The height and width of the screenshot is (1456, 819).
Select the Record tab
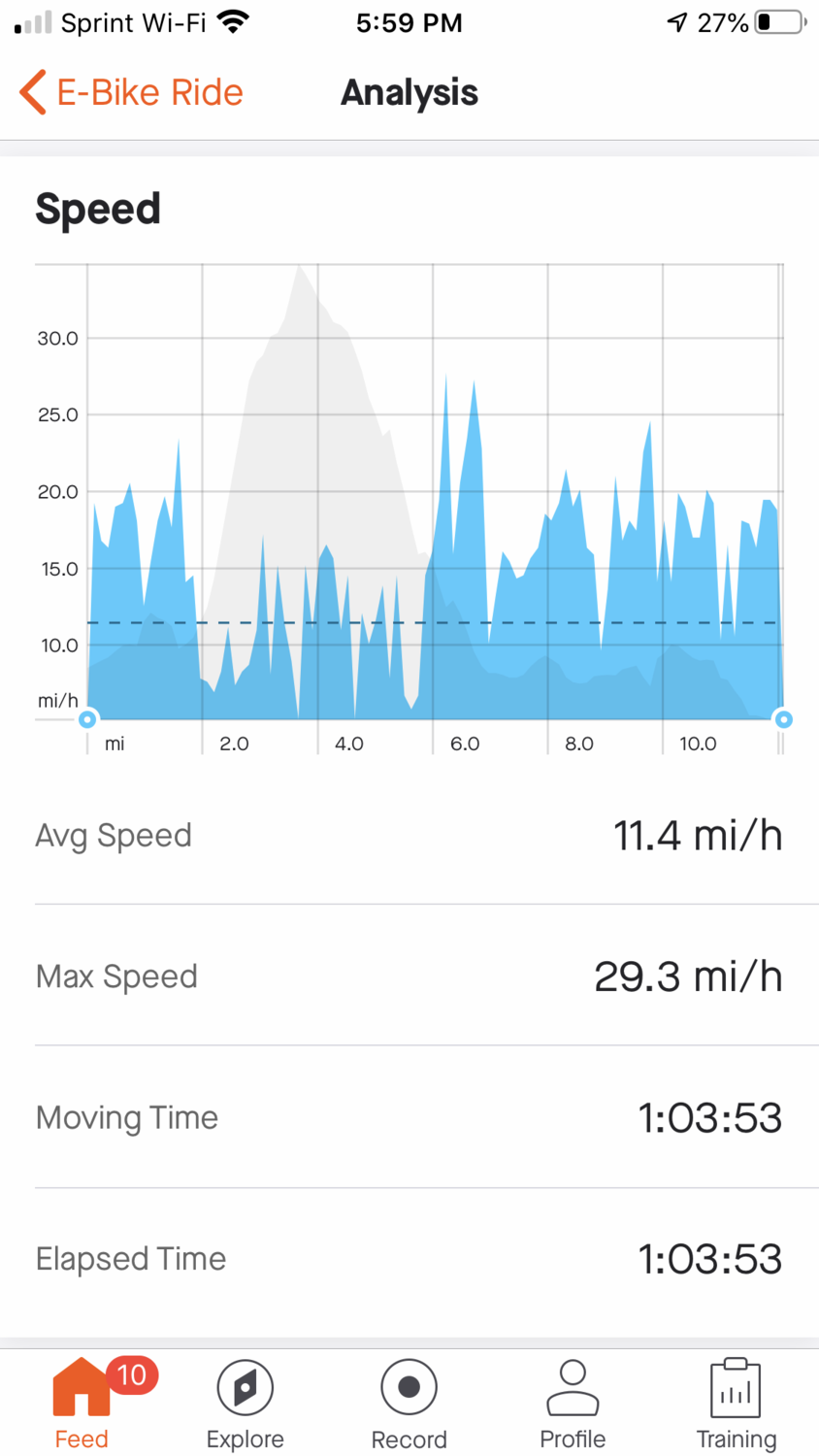409,1403
